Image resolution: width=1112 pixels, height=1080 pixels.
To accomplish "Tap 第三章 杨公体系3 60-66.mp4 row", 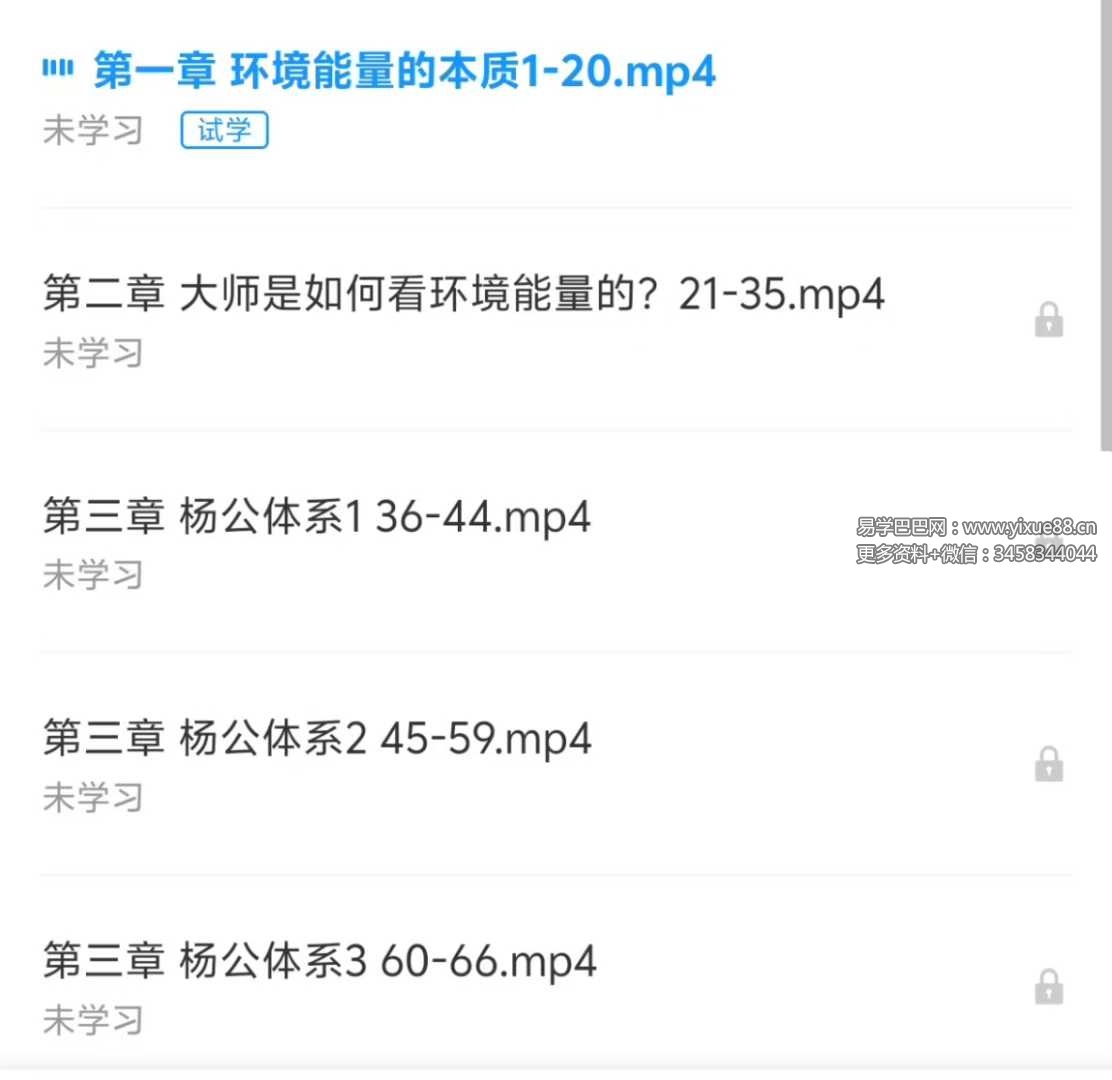I will (x=320, y=962).
